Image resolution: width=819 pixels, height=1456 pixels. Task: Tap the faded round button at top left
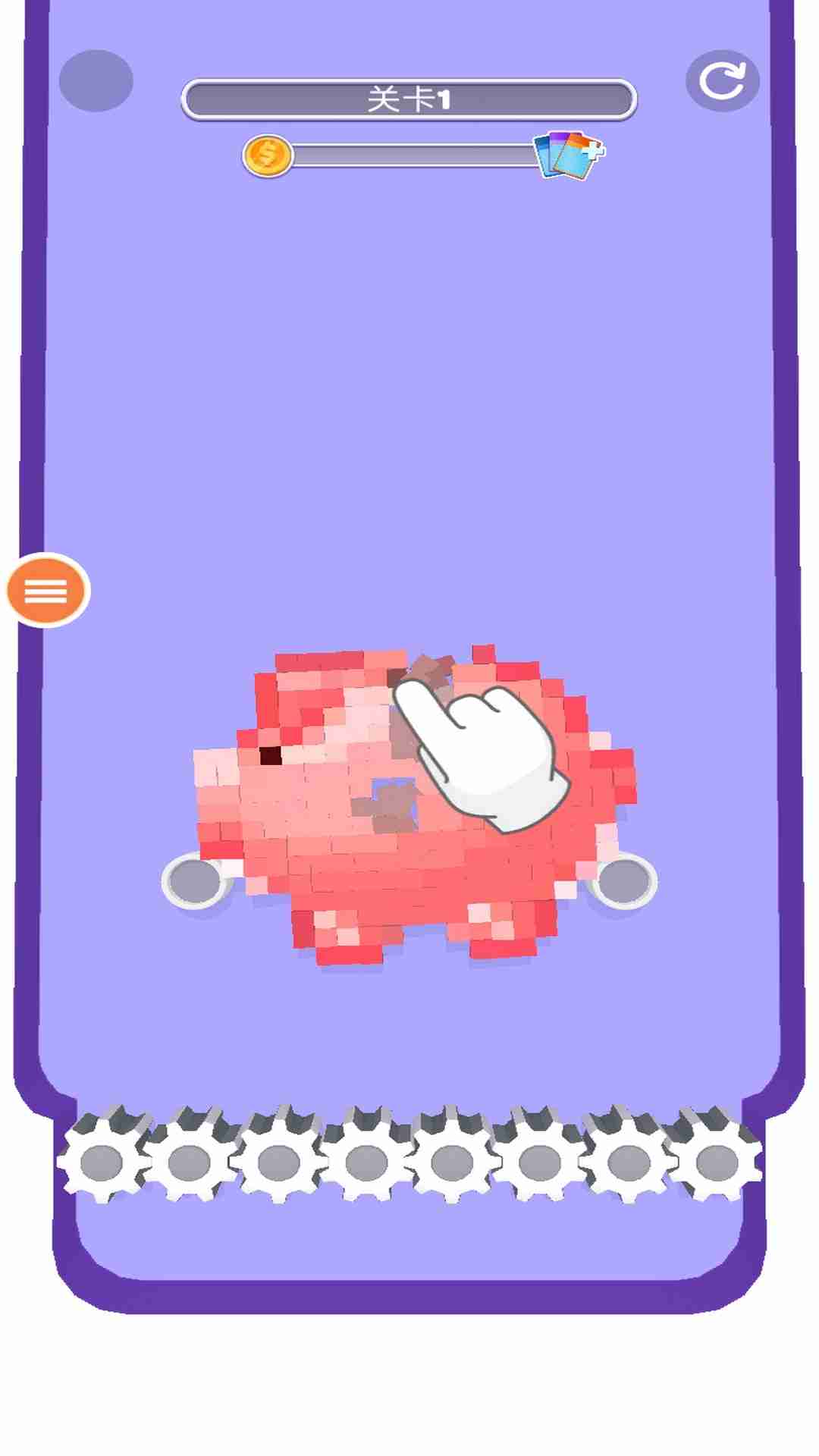pyautogui.click(x=96, y=81)
